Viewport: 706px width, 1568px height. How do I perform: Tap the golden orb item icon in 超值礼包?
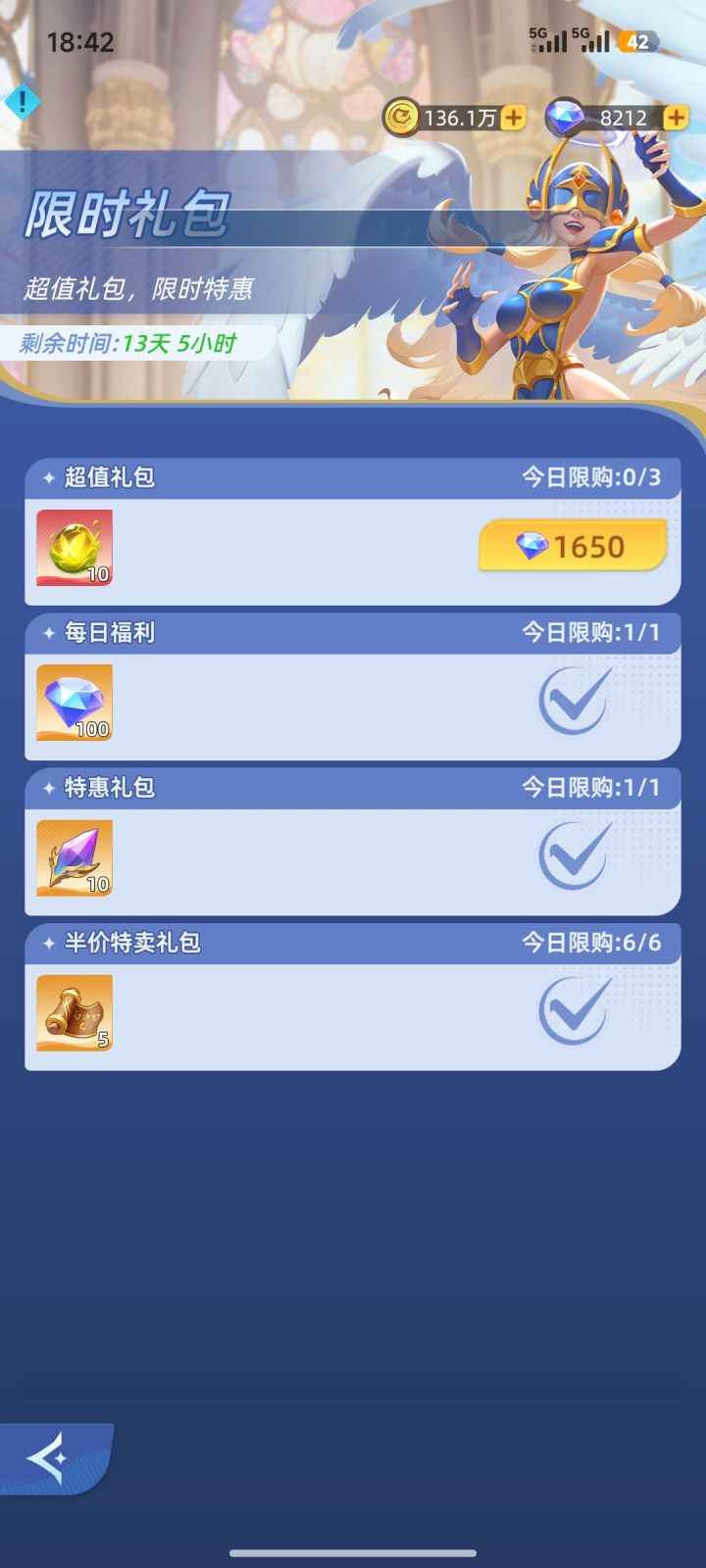pyautogui.click(x=74, y=549)
